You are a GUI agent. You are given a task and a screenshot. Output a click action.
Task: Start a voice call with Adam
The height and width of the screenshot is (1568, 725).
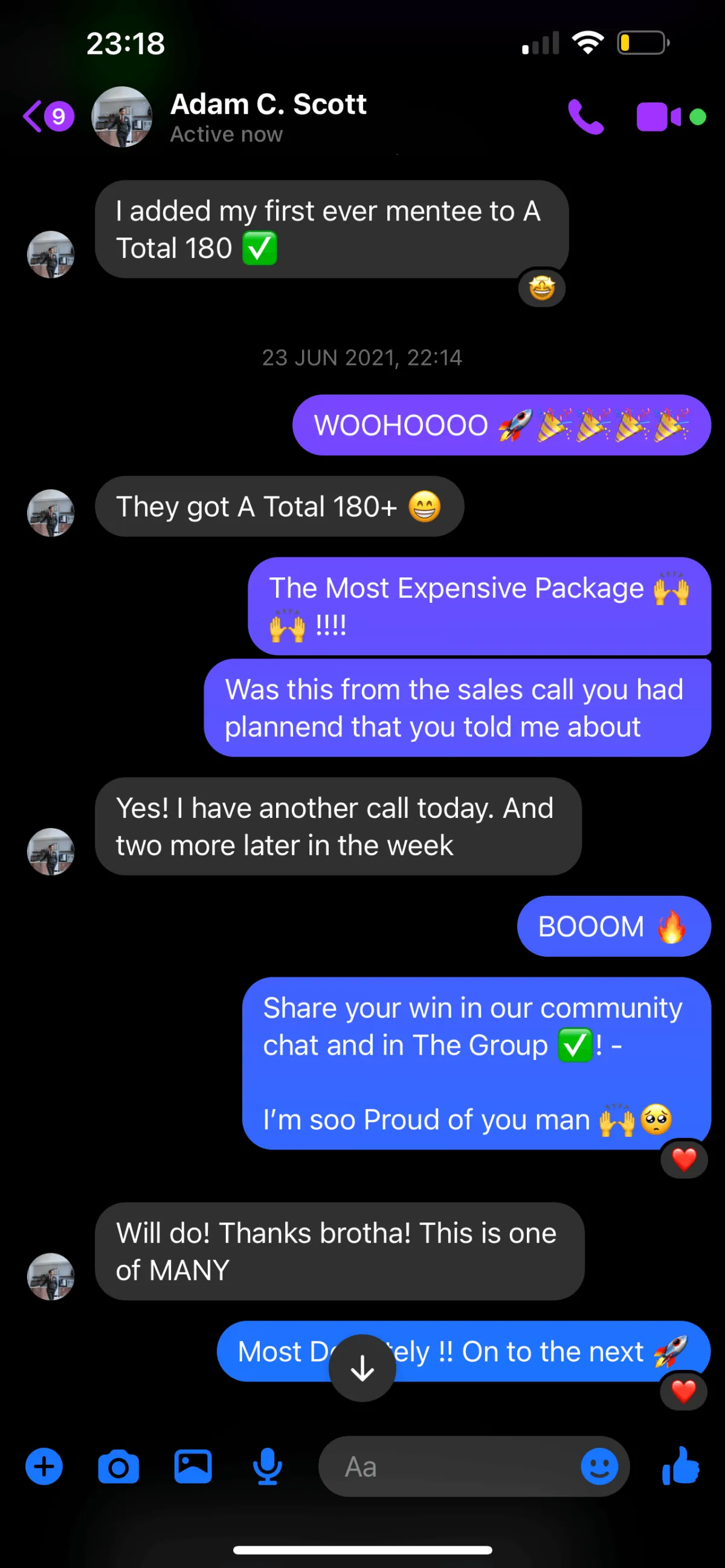point(585,116)
